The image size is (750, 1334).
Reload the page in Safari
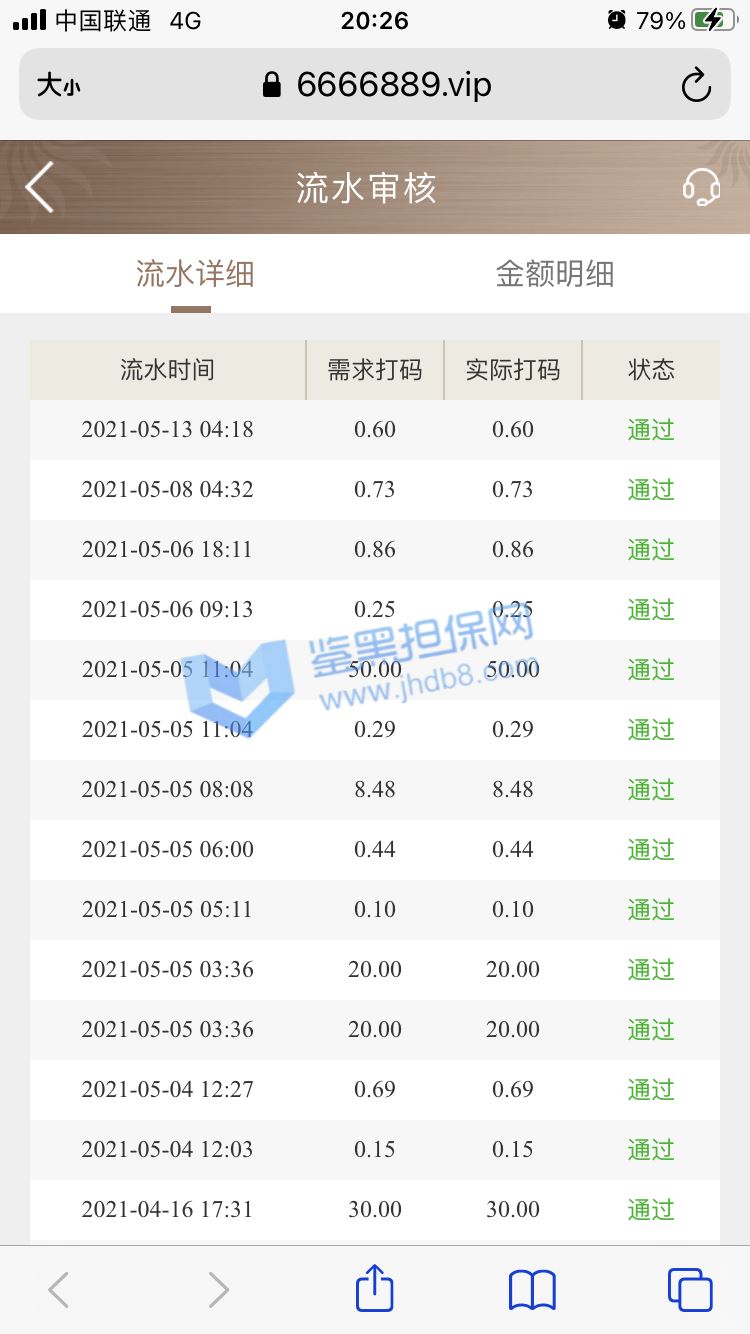tap(696, 85)
